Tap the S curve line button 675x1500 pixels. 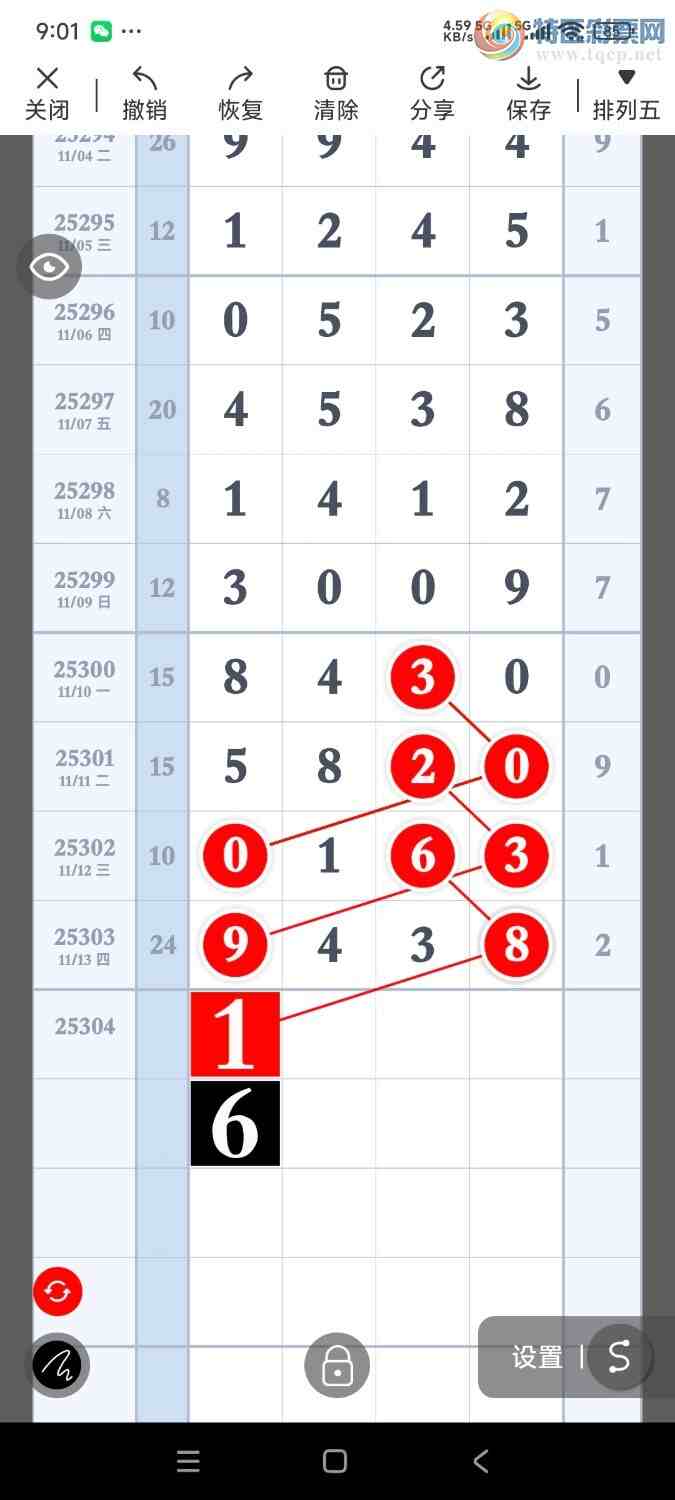click(619, 1357)
